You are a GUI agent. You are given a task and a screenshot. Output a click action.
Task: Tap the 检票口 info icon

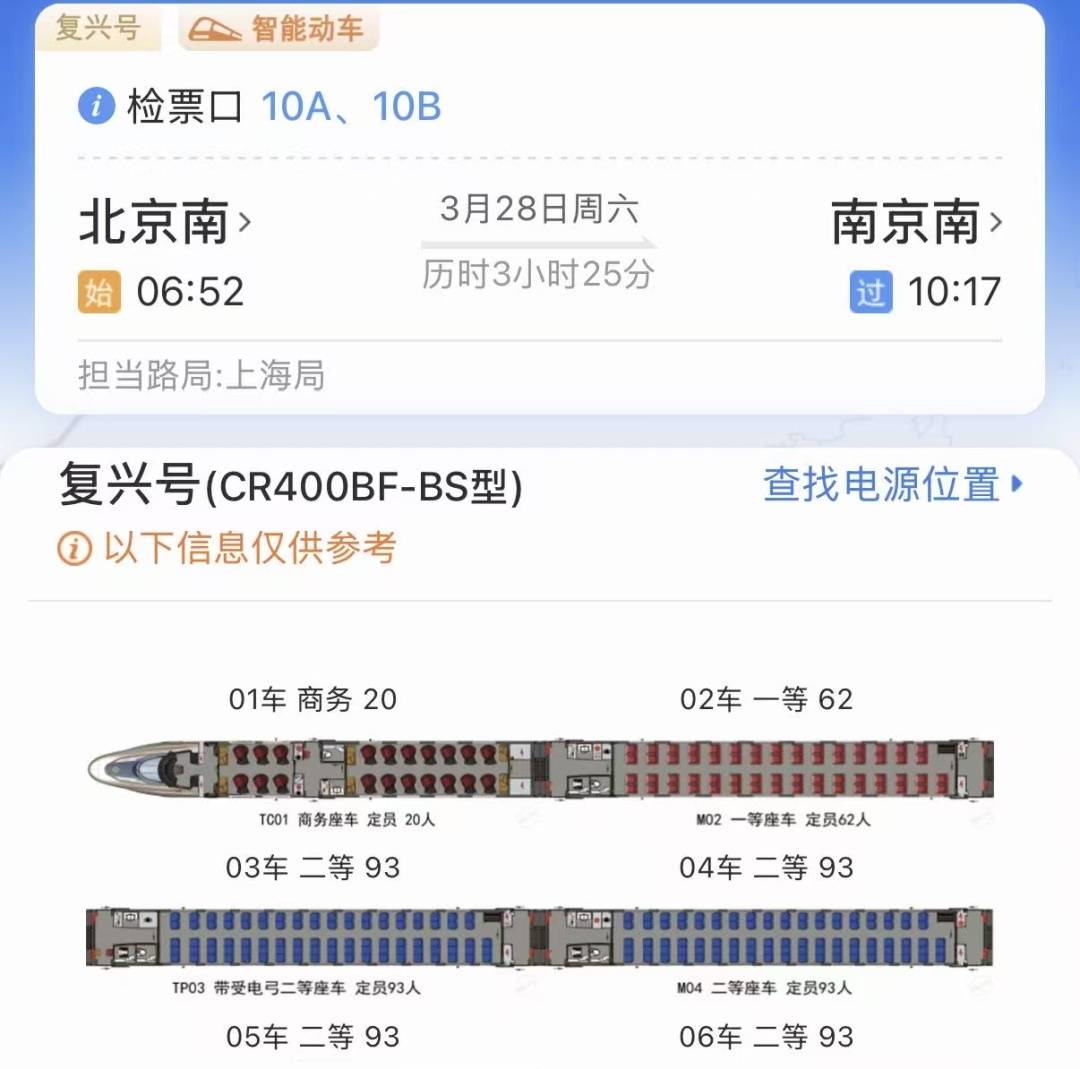(97, 106)
